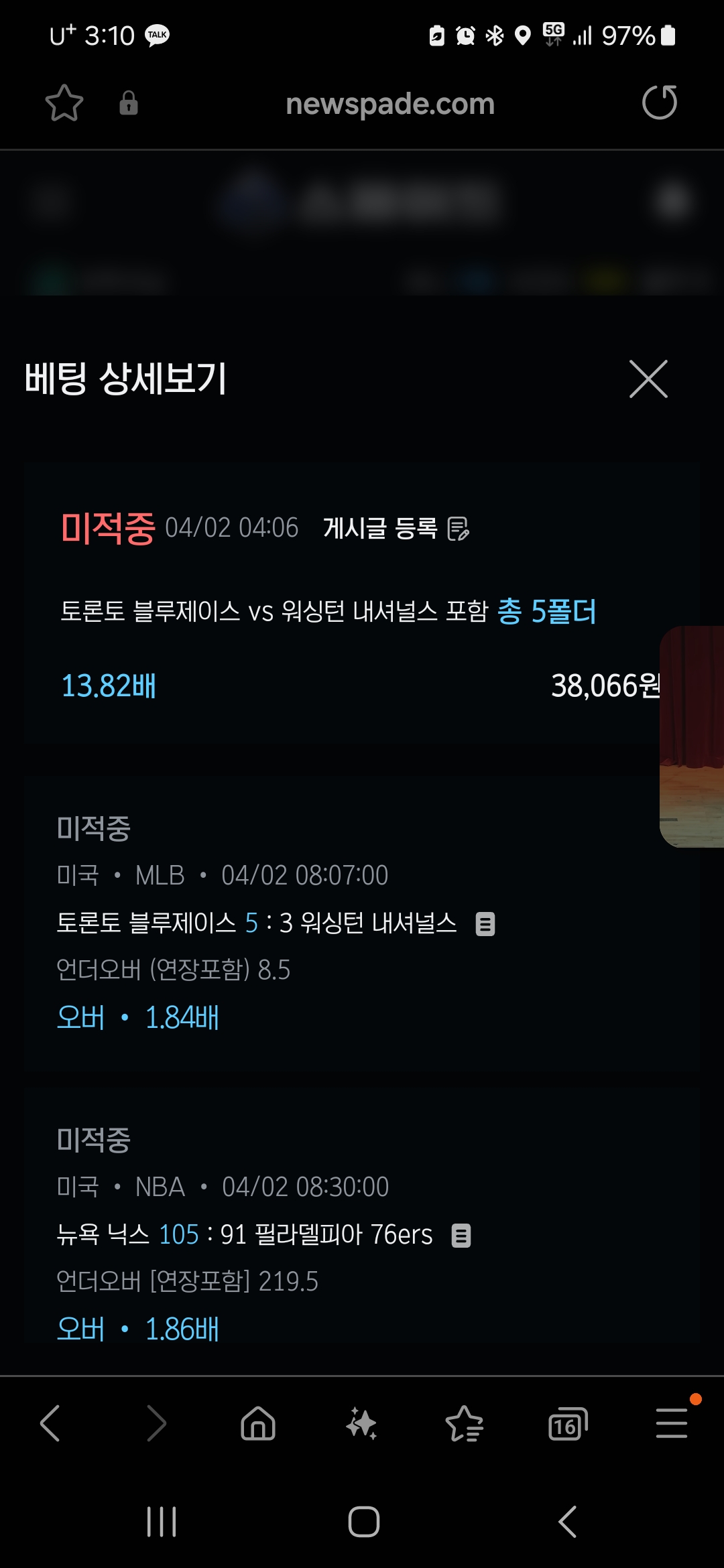
Task: Go back to the previous page
Action: coord(50,1423)
